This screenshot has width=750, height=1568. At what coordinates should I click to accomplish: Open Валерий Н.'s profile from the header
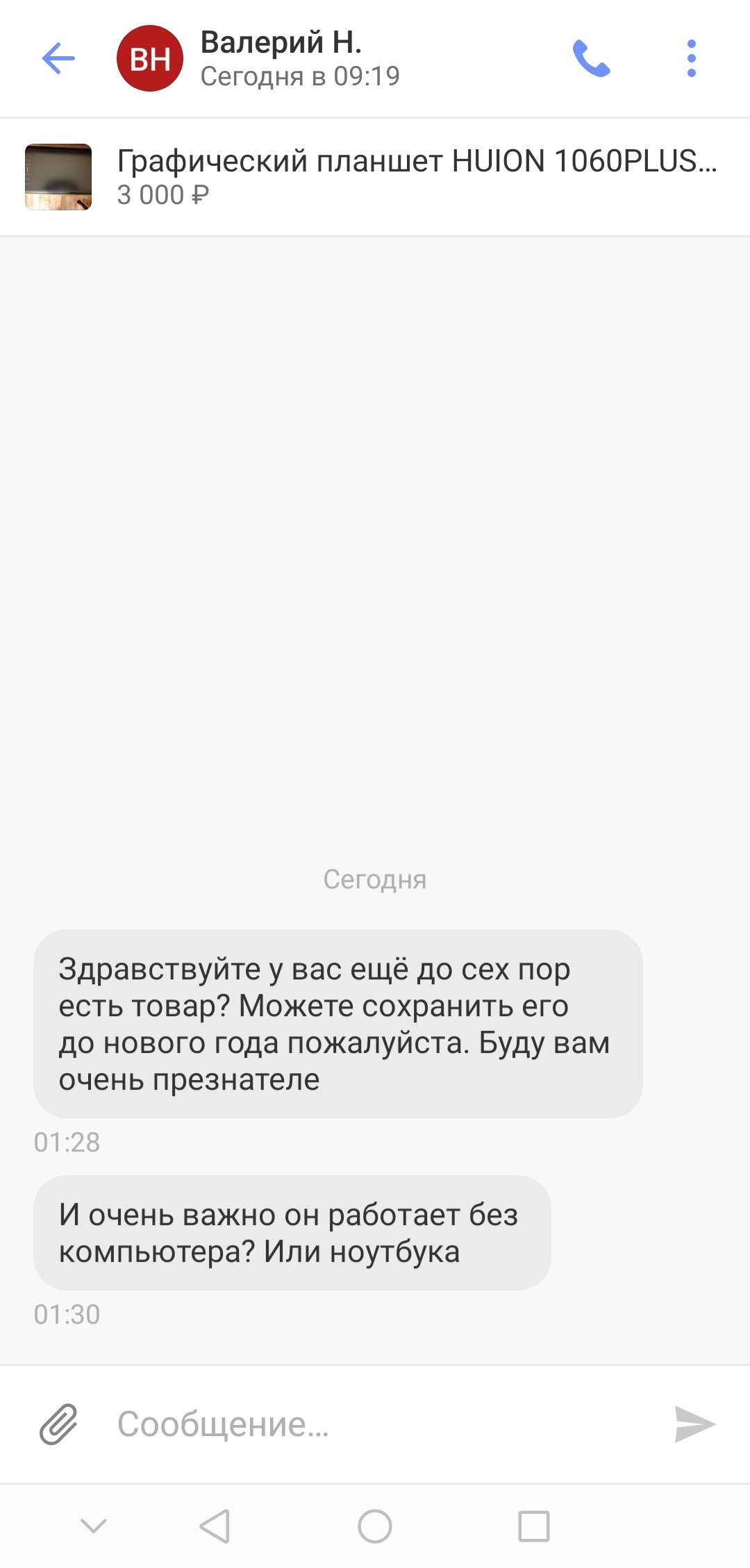(x=281, y=58)
